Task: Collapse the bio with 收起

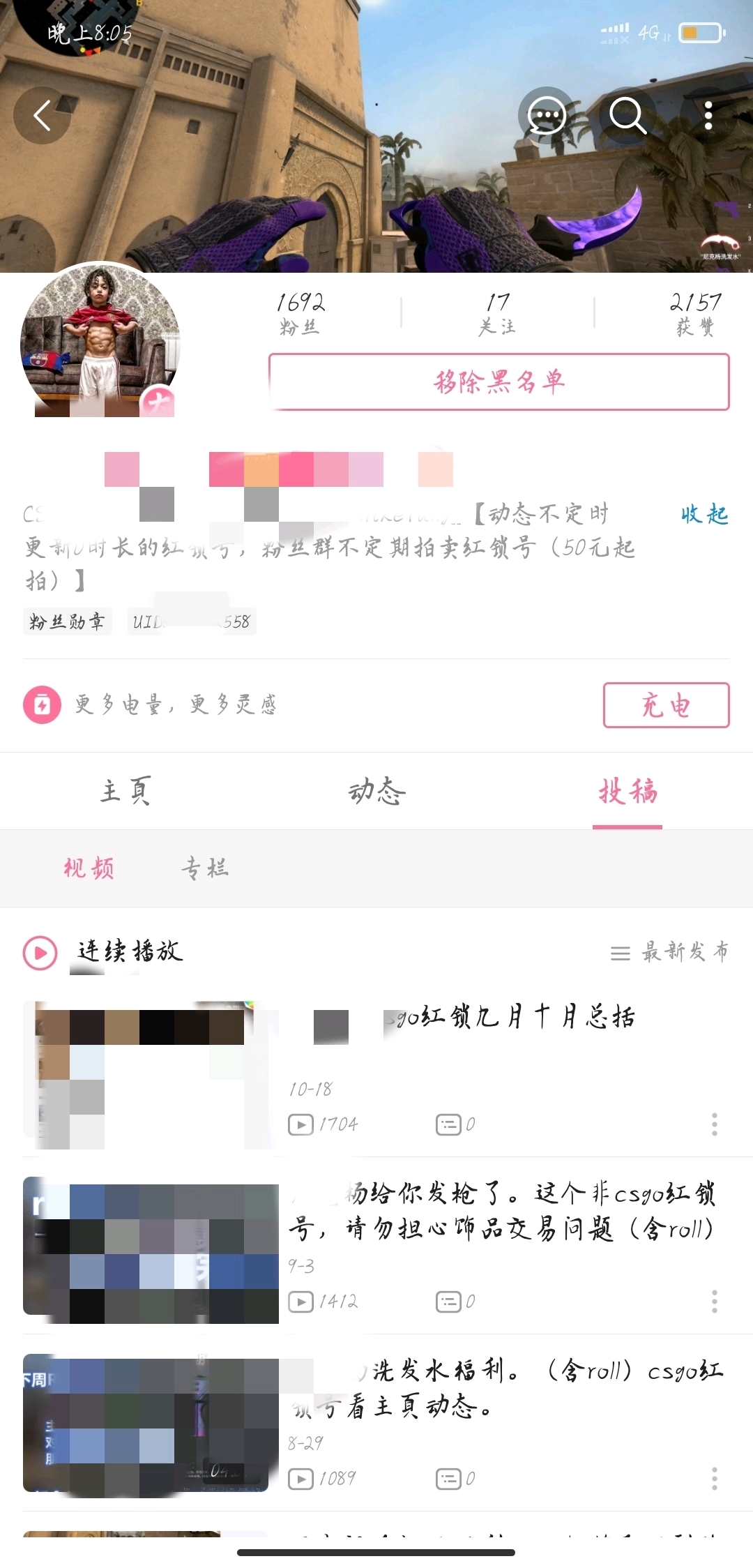Action: coord(704,515)
